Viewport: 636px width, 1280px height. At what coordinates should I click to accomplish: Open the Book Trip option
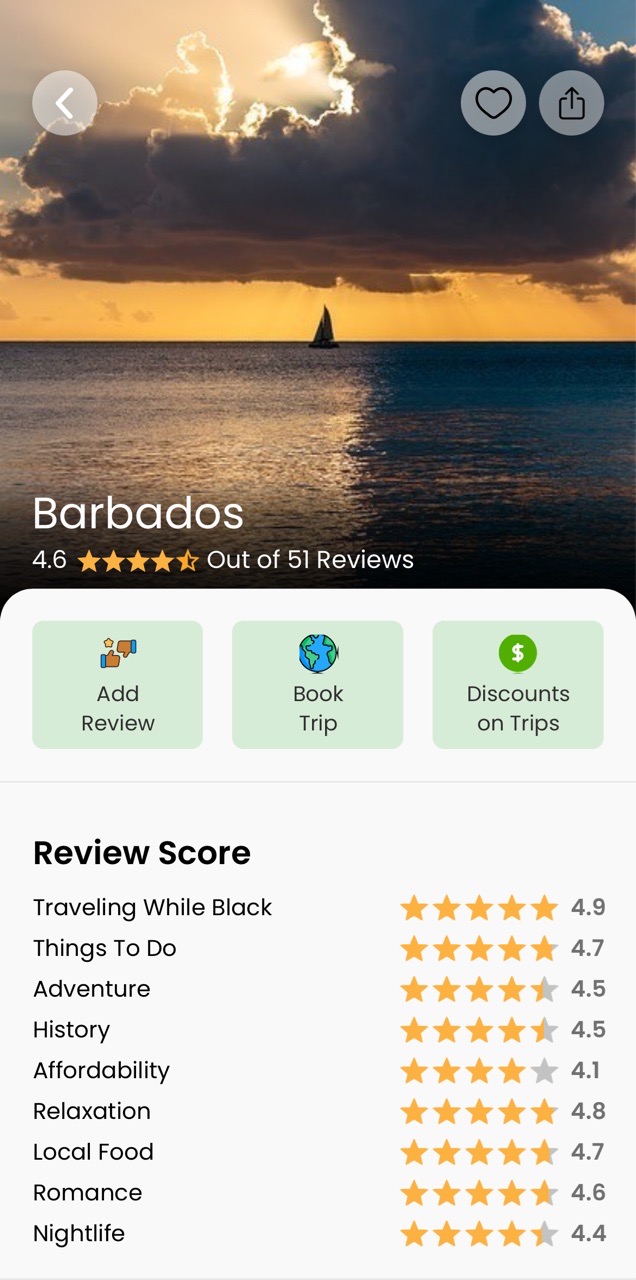[x=318, y=685]
